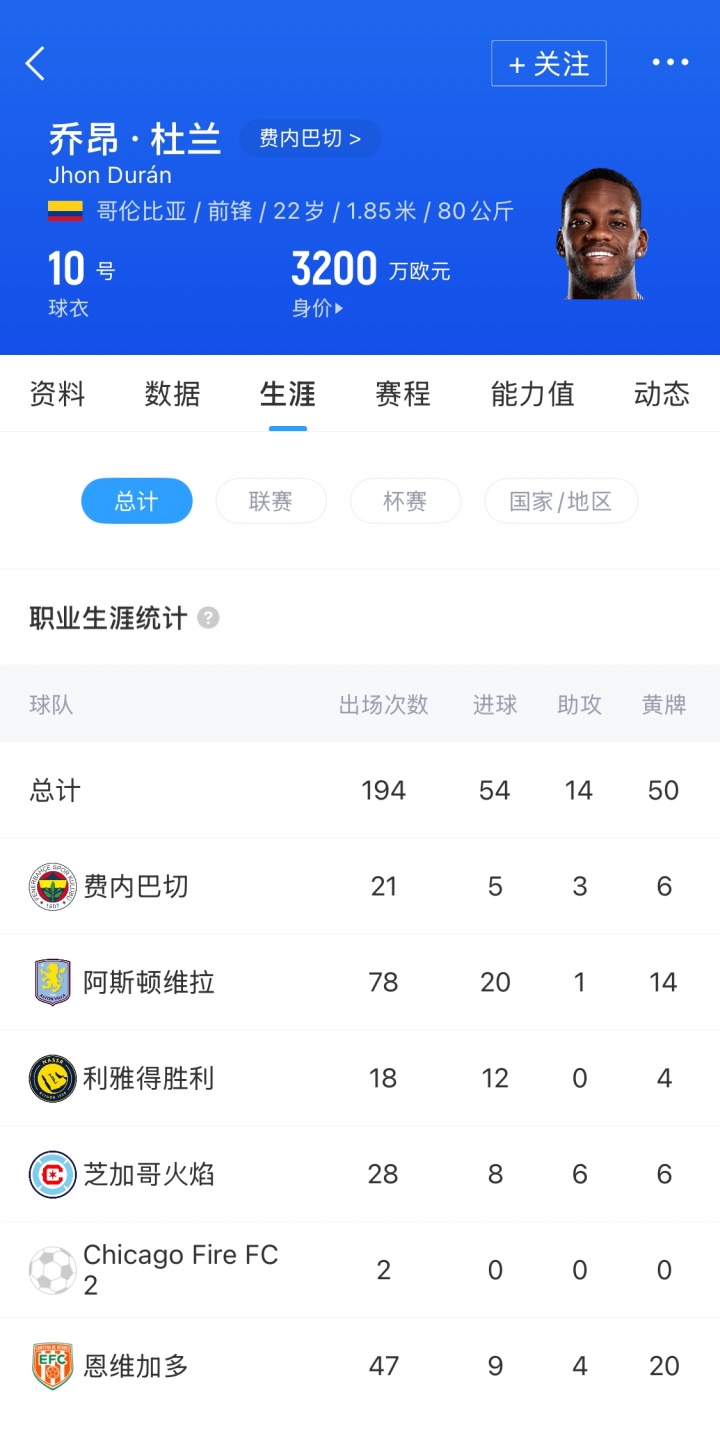This screenshot has width=720, height=1434.
Task: Open the 赛程 schedule section
Action: coord(402,394)
